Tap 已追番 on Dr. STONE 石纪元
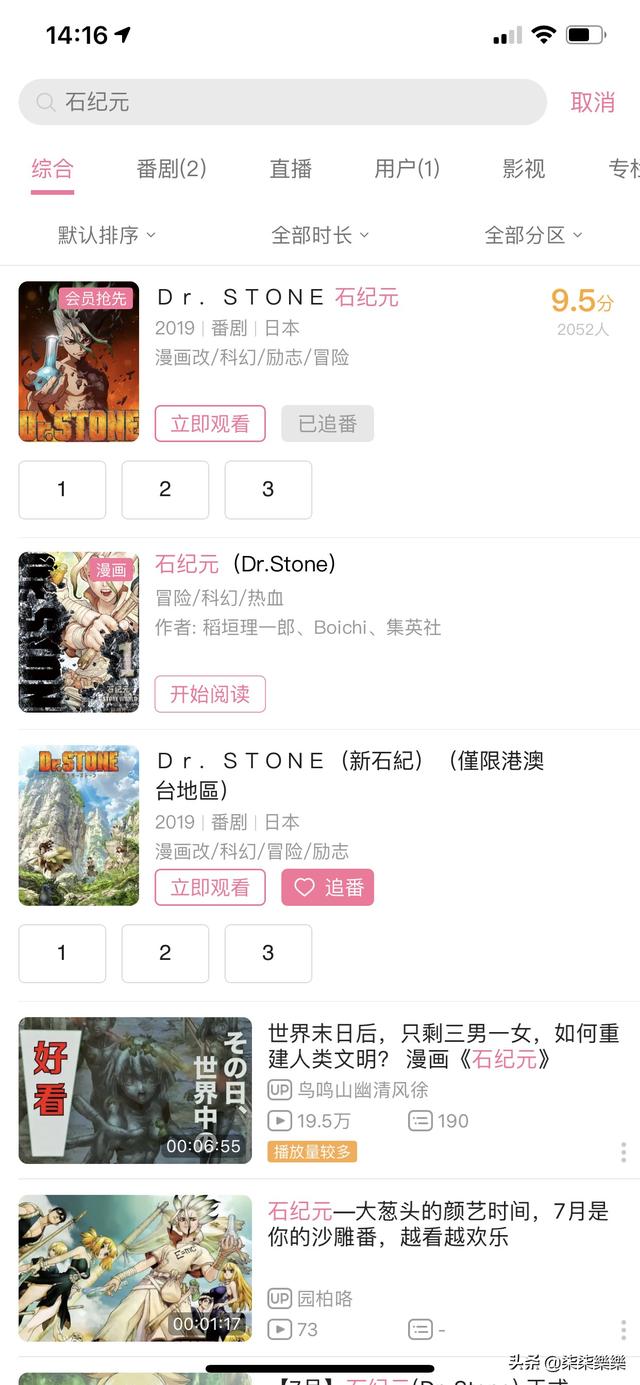The width and height of the screenshot is (640, 1385). tap(327, 423)
